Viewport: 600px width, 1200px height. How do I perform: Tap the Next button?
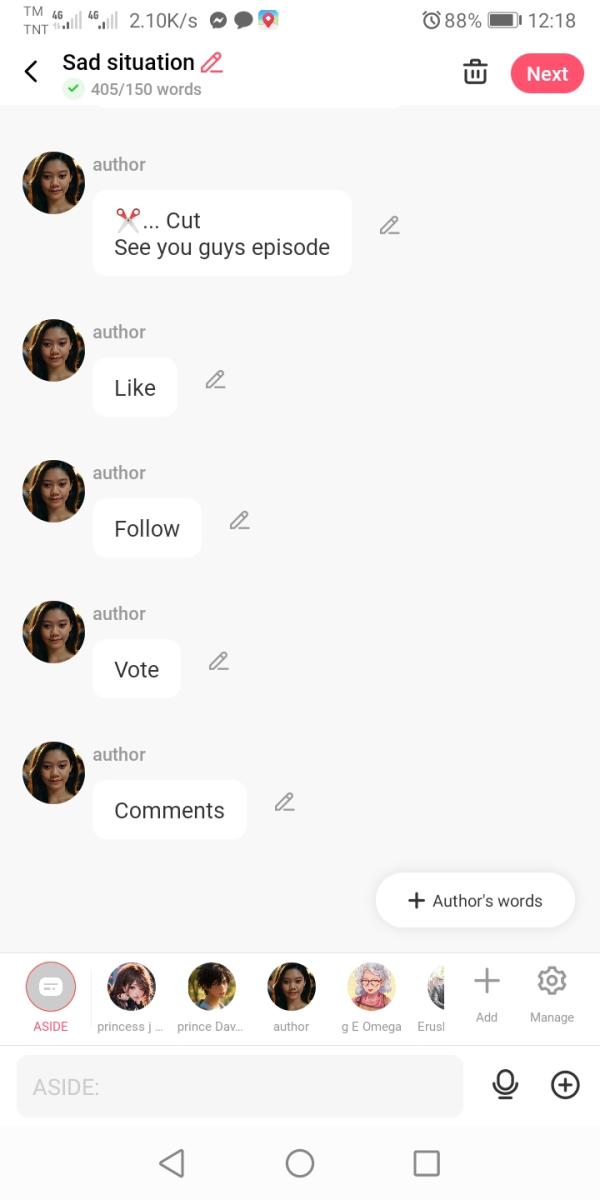pos(547,74)
